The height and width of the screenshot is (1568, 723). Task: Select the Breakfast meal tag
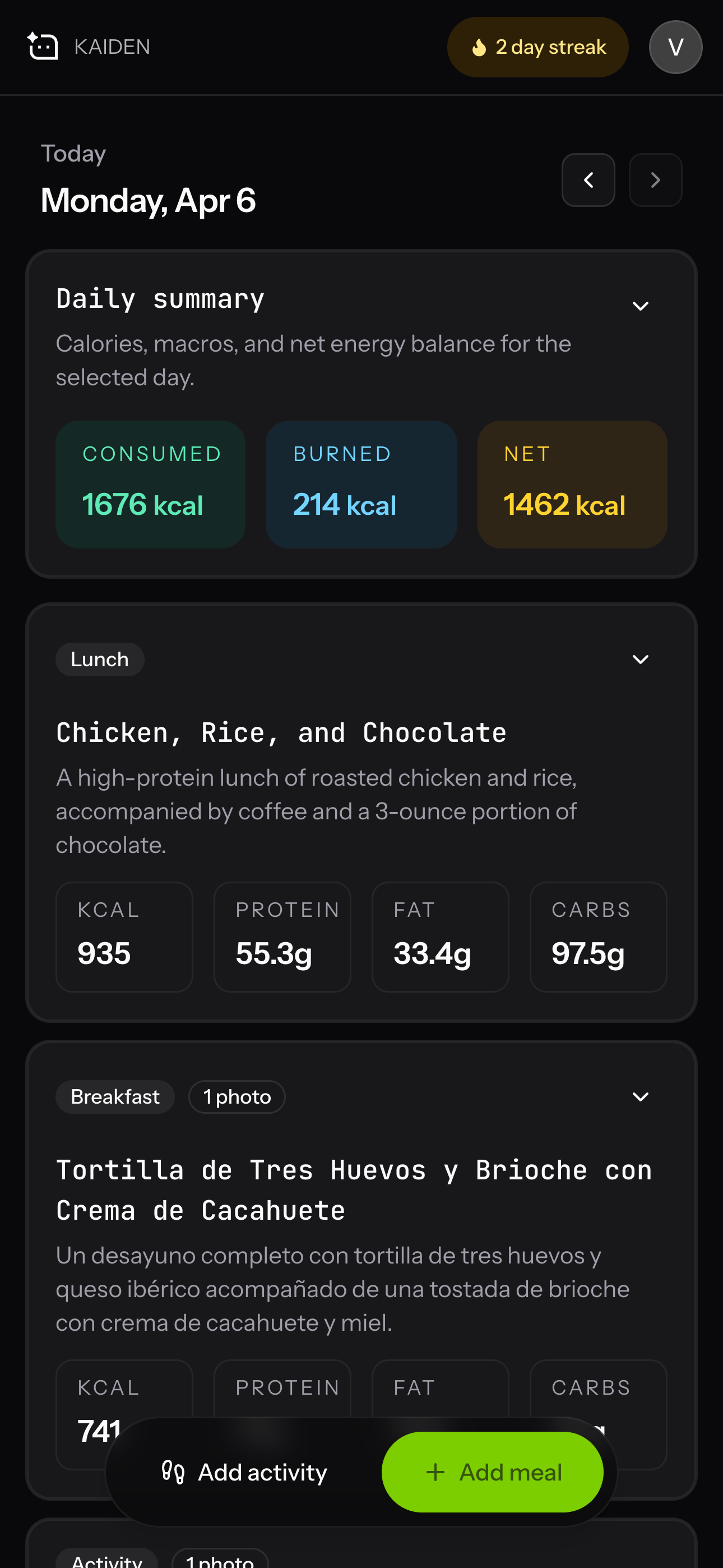click(114, 1096)
